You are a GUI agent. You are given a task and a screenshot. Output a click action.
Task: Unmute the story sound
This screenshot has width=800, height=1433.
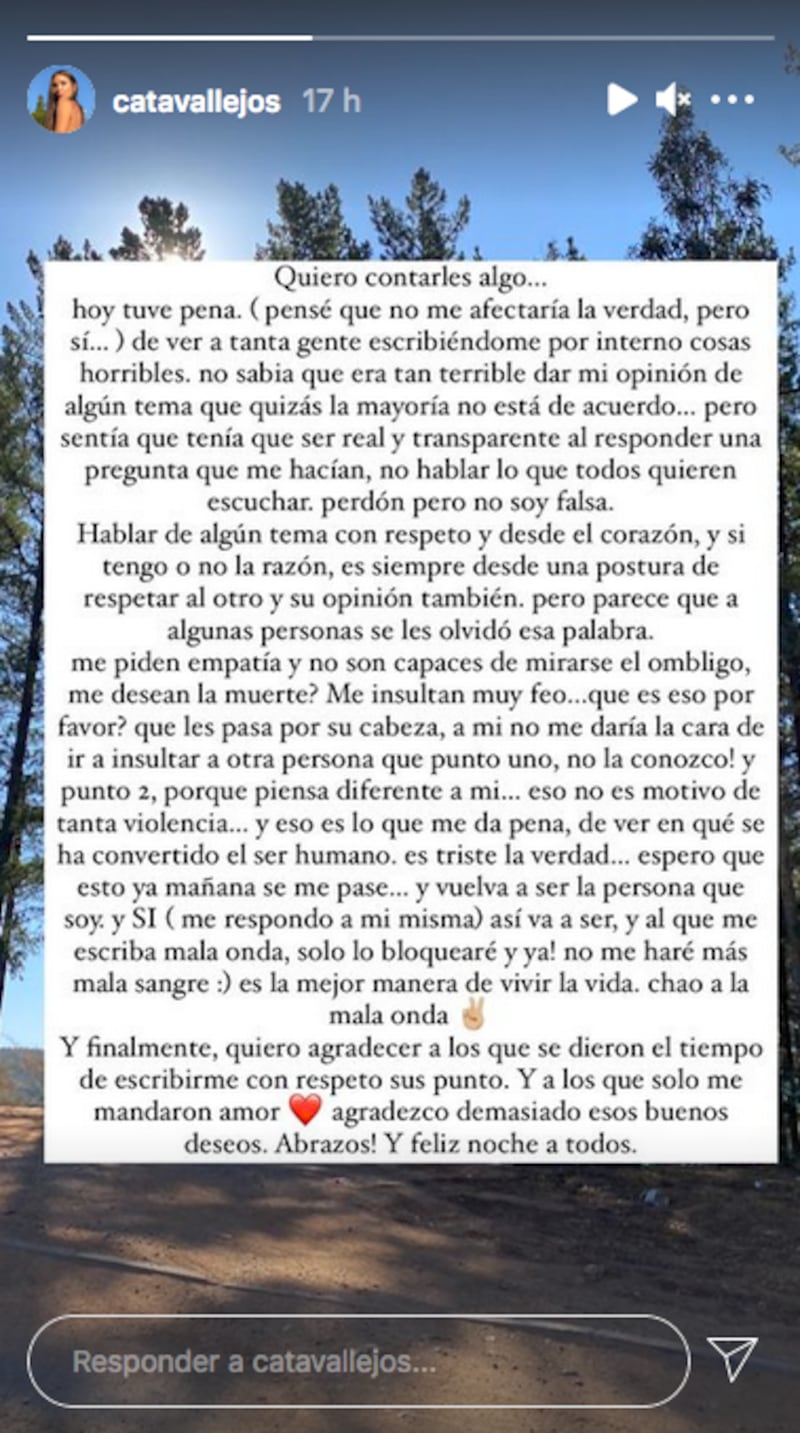(x=674, y=99)
